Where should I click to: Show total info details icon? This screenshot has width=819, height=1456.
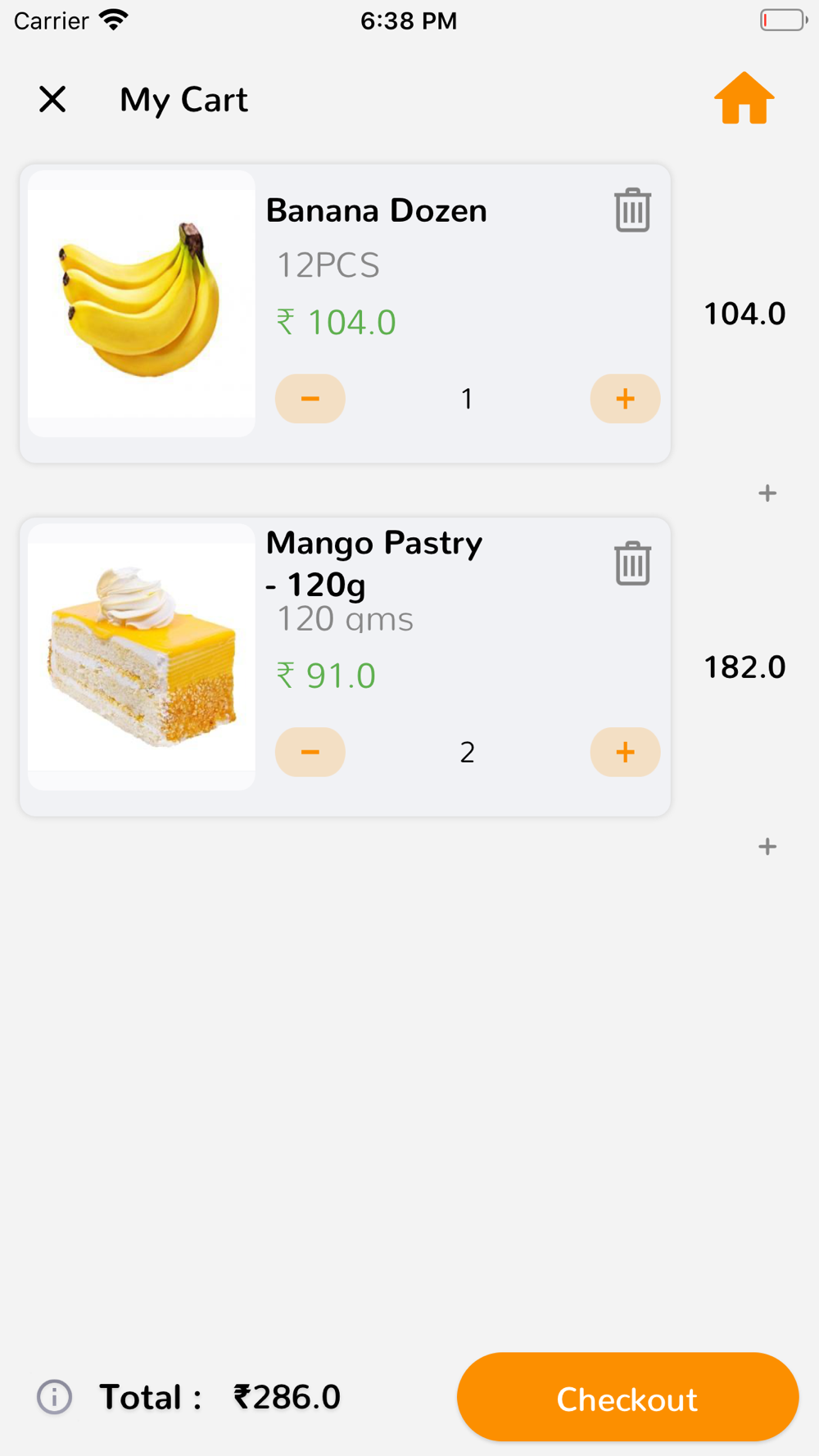[54, 1397]
